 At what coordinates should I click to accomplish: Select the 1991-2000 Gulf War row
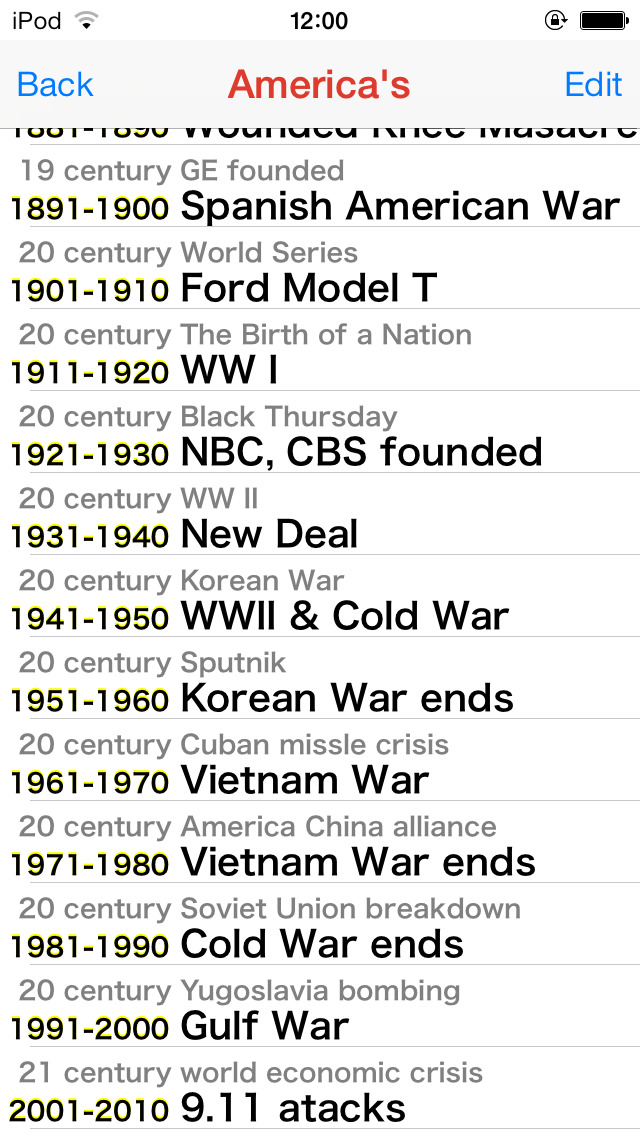[320, 1004]
